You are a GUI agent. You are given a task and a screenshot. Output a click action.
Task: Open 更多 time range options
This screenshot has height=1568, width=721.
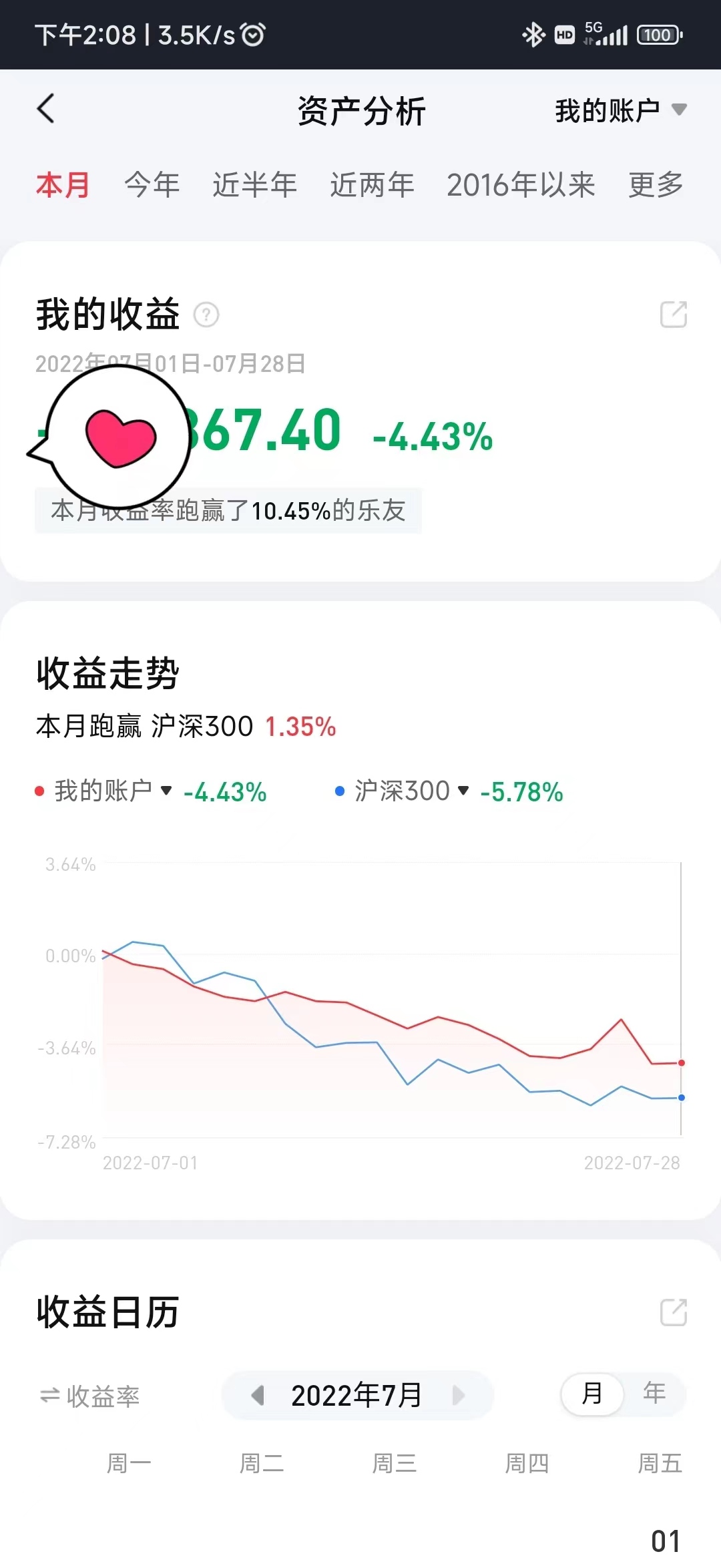pos(656,185)
